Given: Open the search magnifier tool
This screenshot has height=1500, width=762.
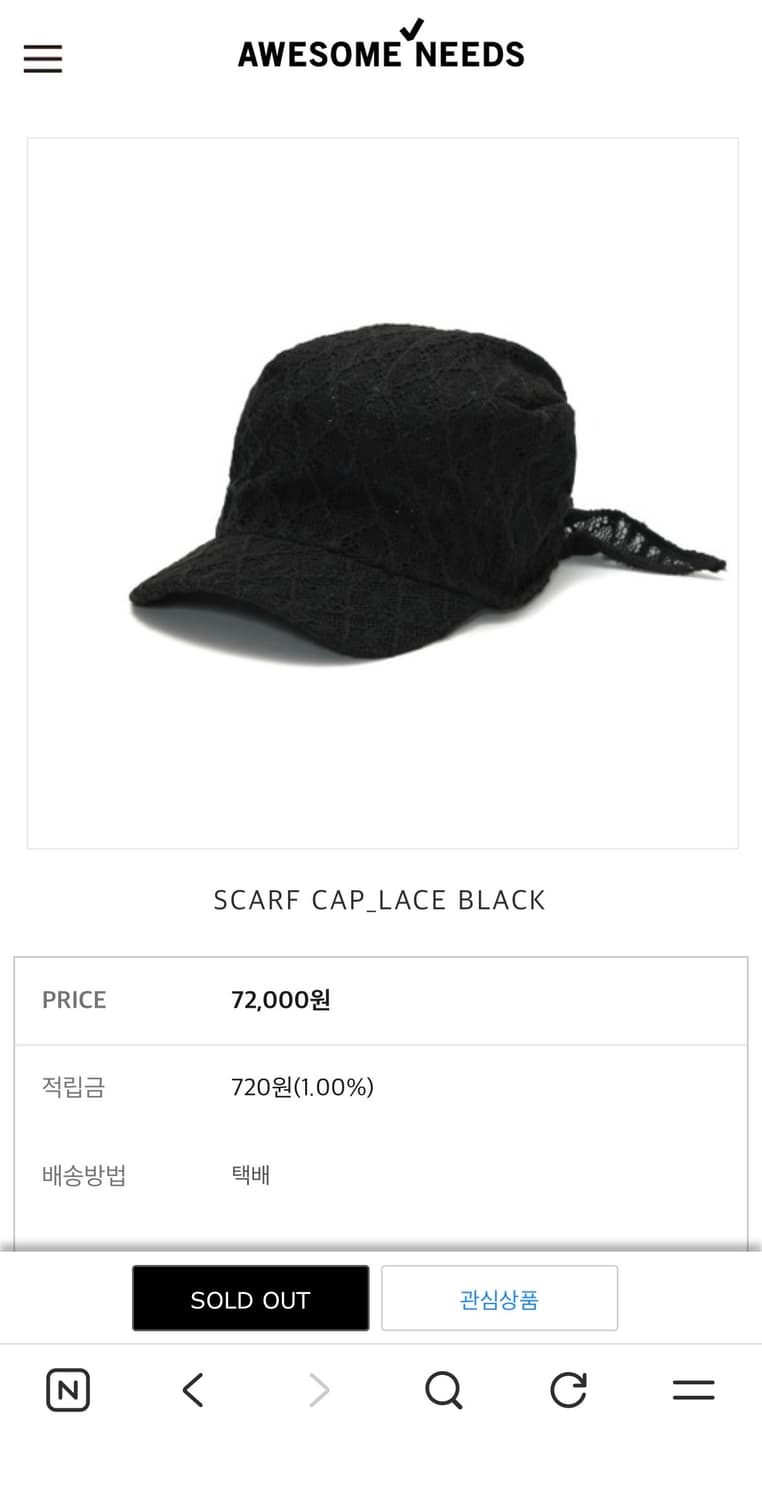Looking at the screenshot, I should tap(443, 1389).
